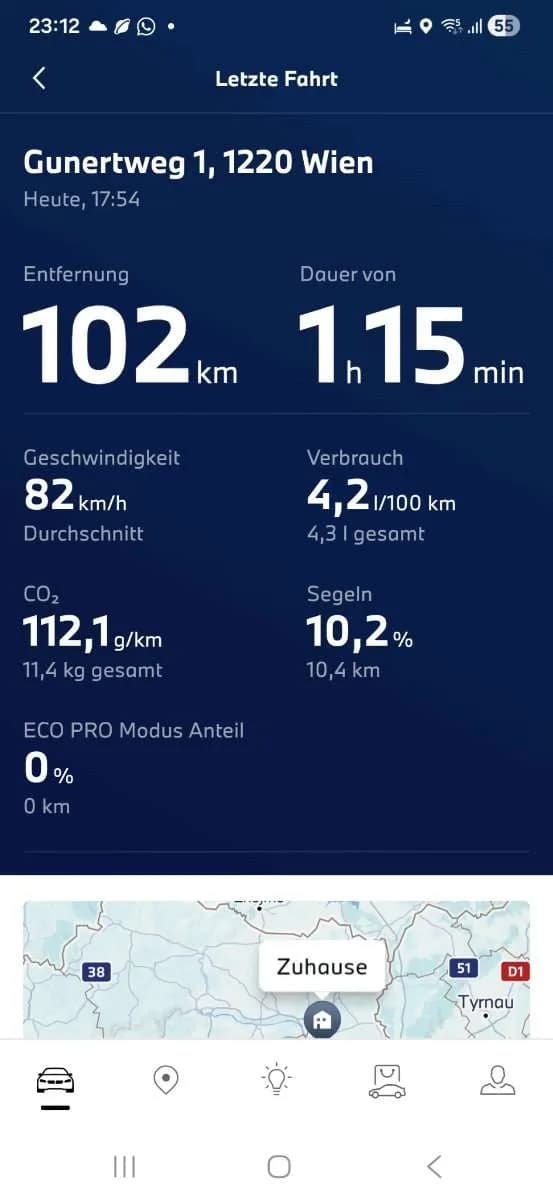The width and height of the screenshot is (553, 1200).
Task: Open the vehicle tab in bottom navigation
Action: tap(55, 1080)
